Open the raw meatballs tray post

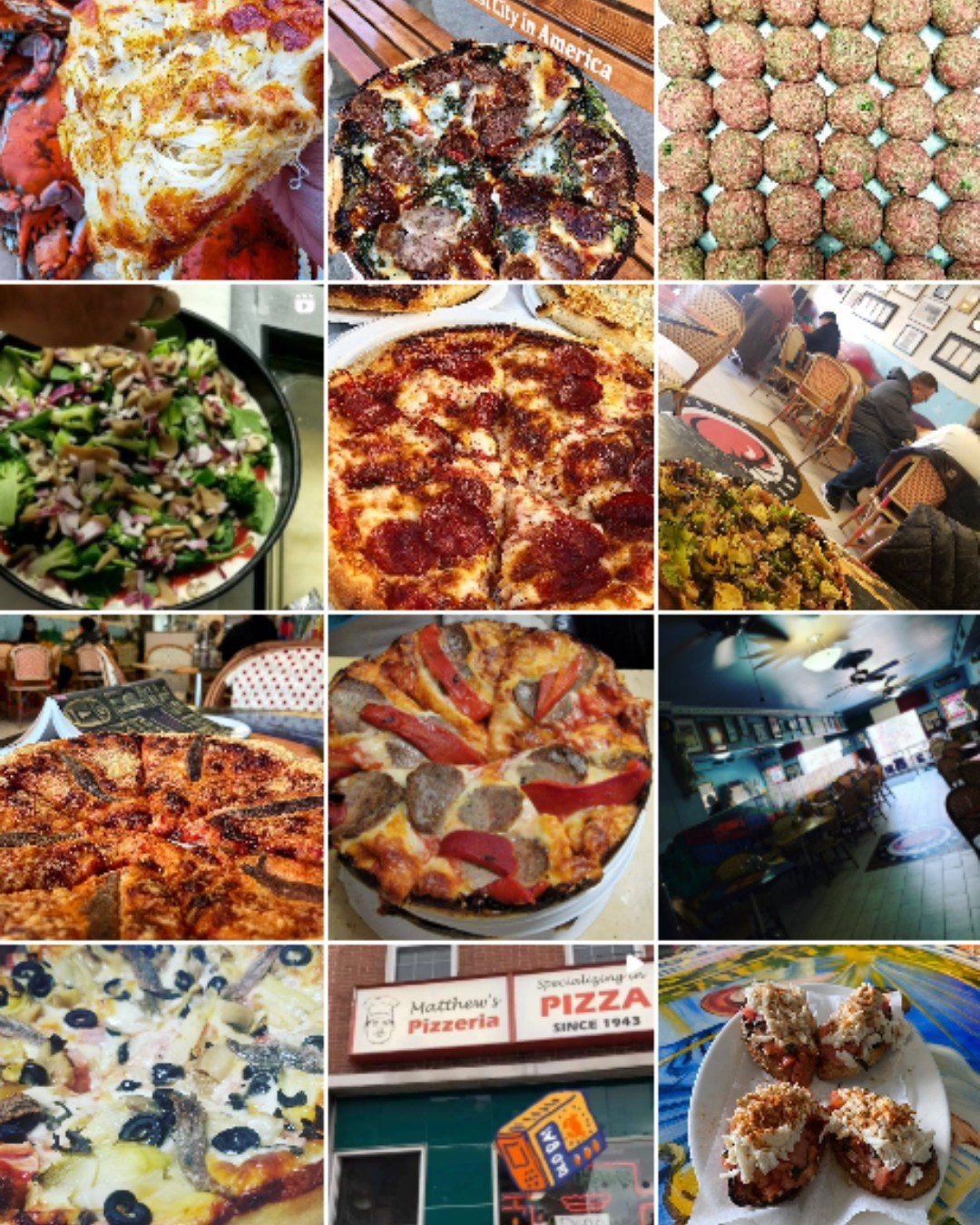[x=818, y=139]
